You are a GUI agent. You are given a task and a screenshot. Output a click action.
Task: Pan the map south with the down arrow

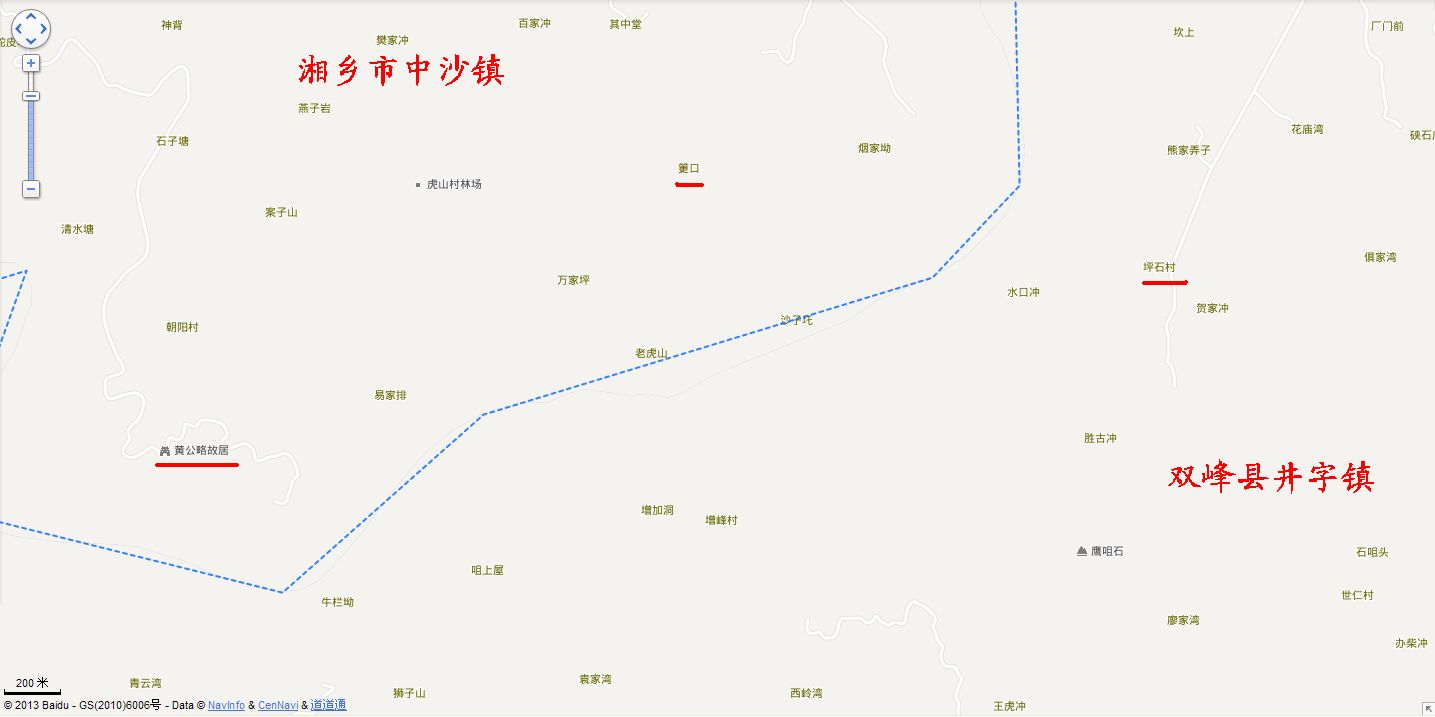point(31,40)
